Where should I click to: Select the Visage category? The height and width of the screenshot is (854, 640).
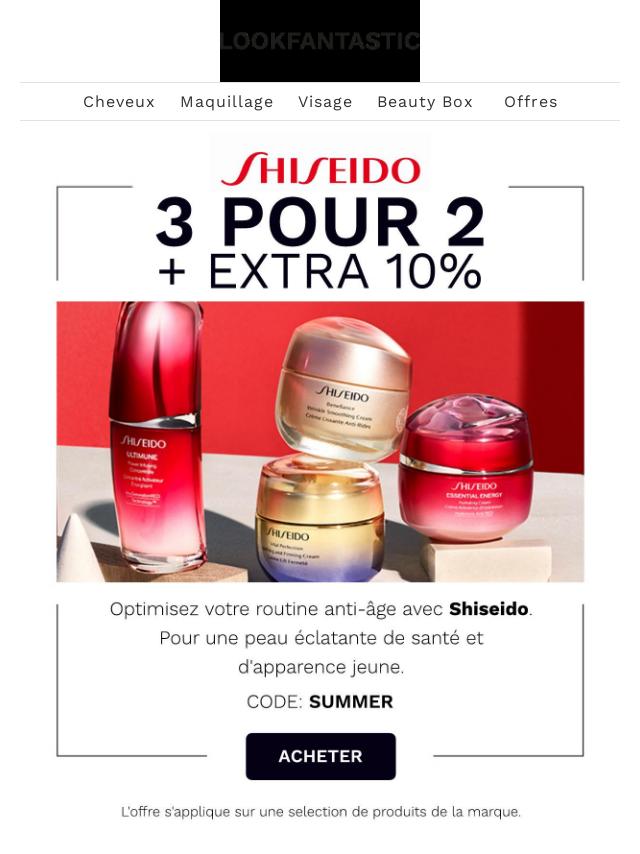[x=325, y=102]
